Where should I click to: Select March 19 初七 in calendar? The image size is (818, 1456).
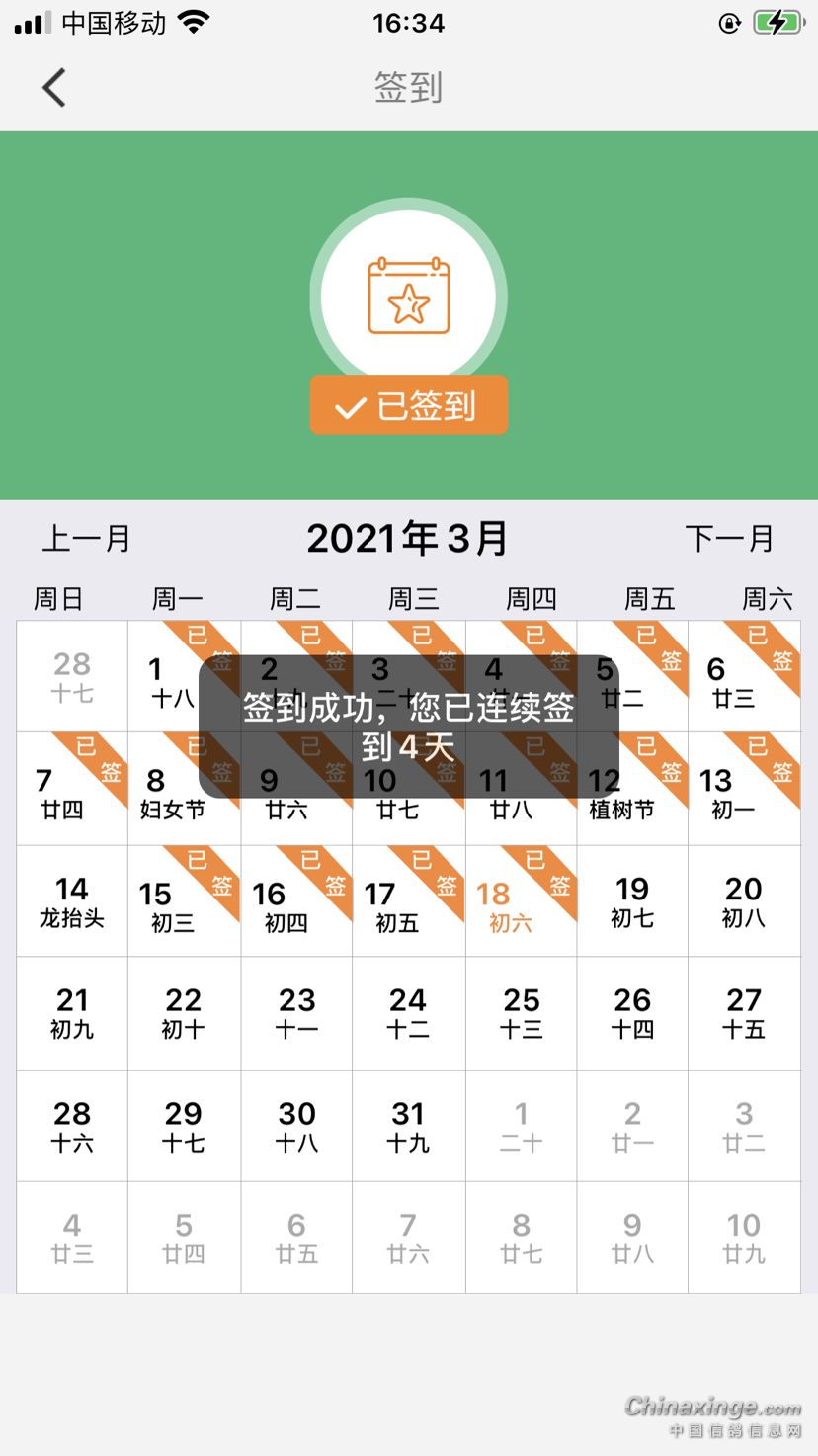[x=632, y=902]
